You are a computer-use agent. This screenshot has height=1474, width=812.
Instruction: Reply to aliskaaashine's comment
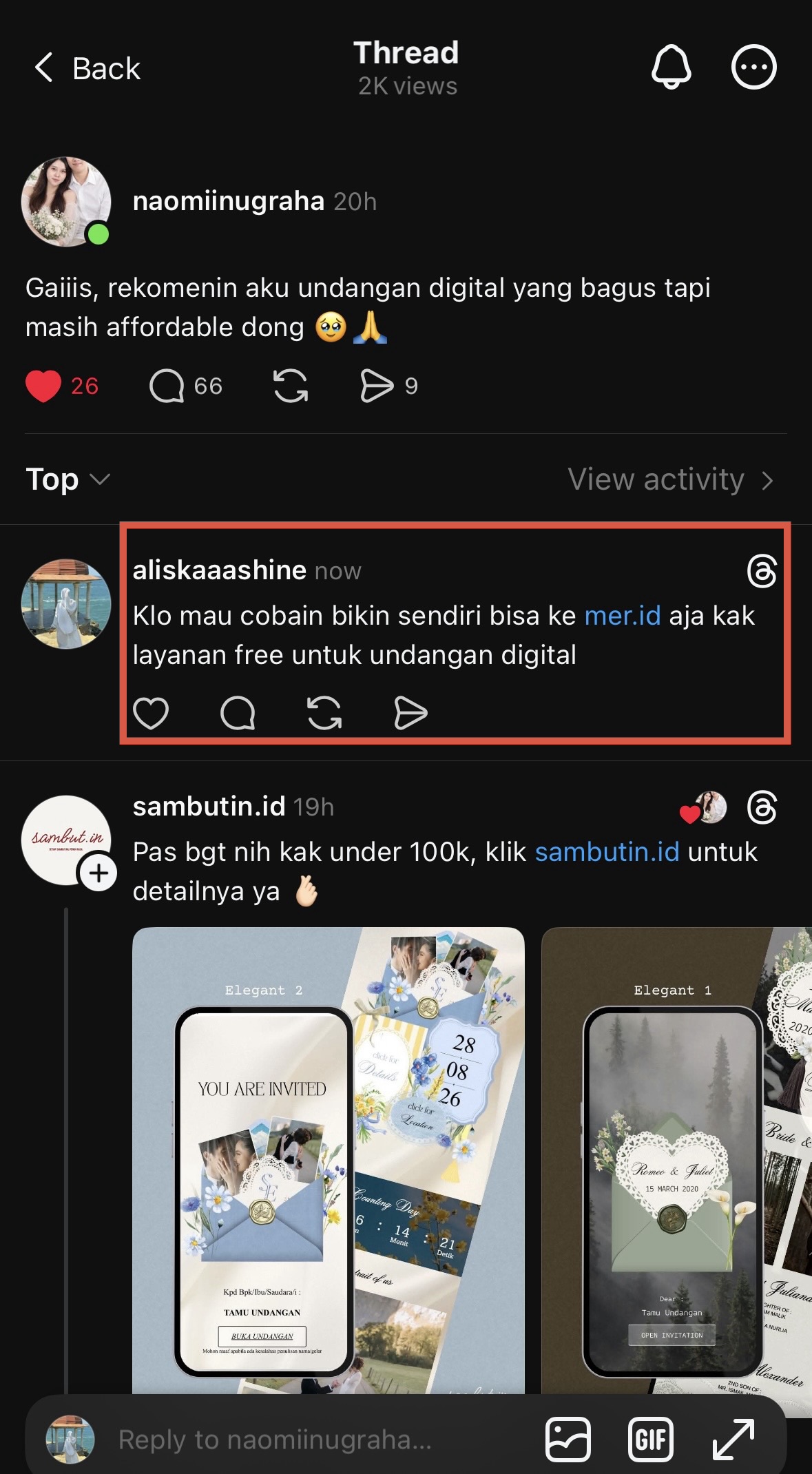(238, 713)
